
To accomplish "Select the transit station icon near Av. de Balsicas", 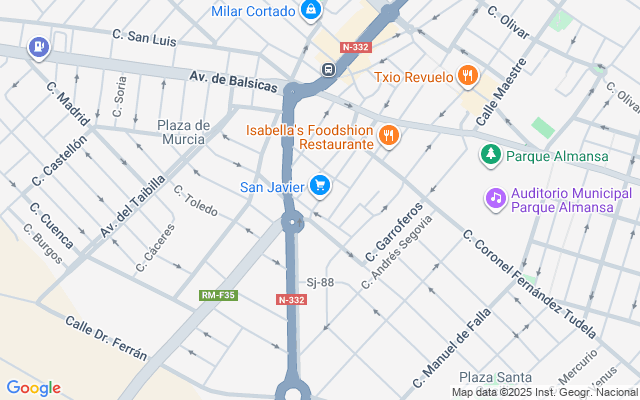I will pos(327,69).
